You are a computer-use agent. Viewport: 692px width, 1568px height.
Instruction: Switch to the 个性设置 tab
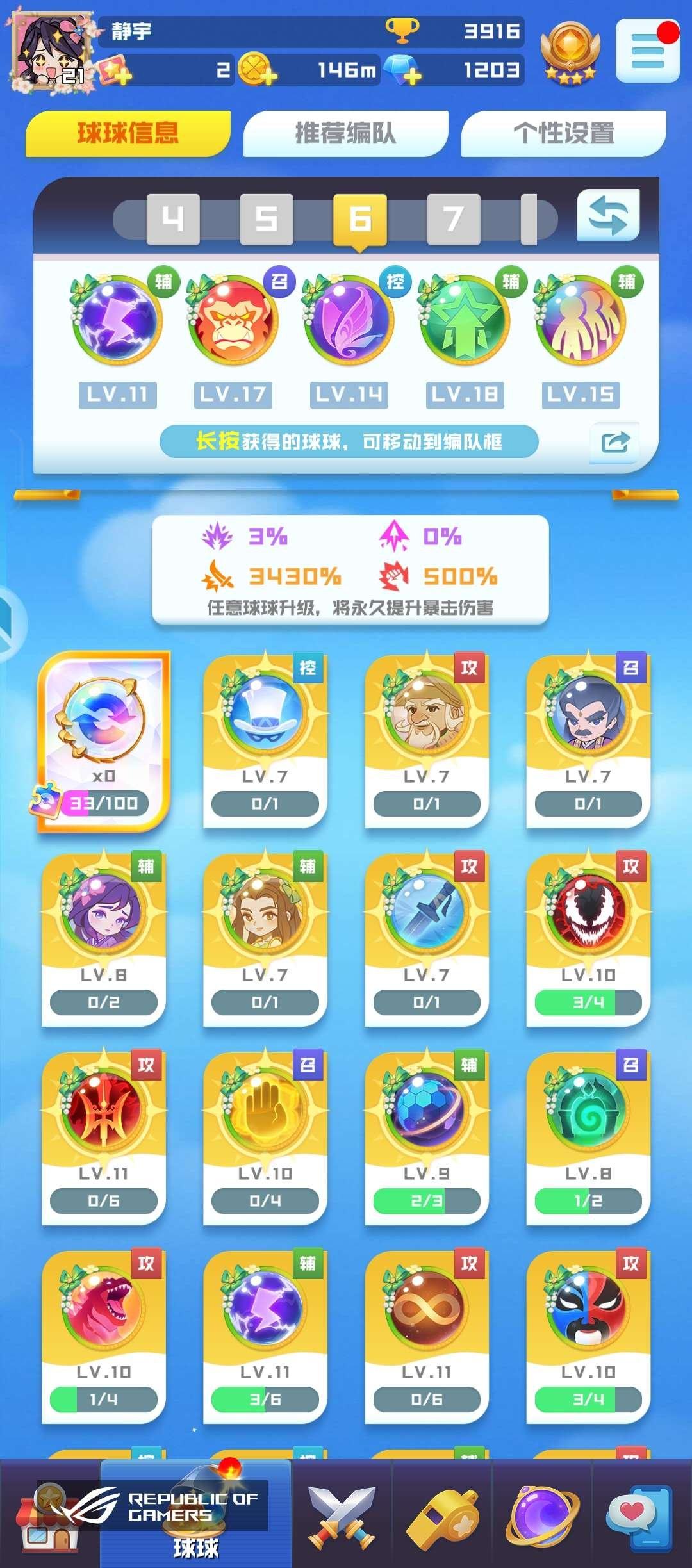pyautogui.click(x=563, y=133)
